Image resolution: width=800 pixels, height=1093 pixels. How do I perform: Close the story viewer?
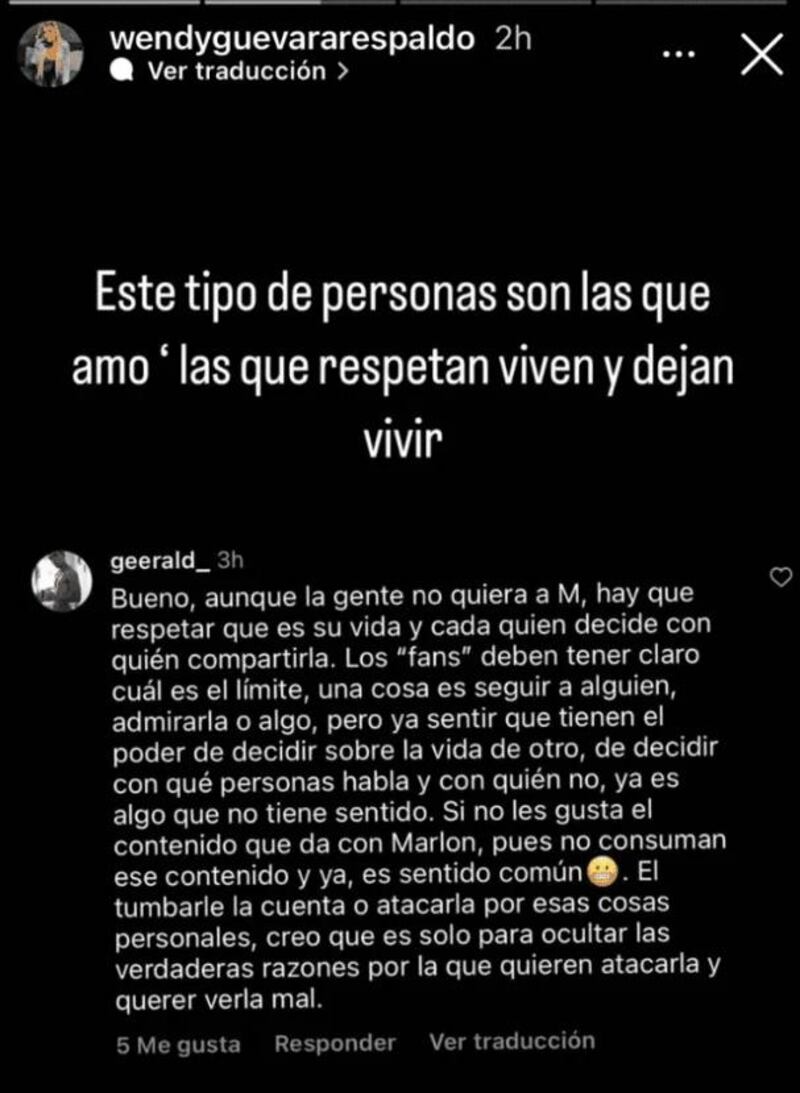pyautogui.click(x=761, y=54)
